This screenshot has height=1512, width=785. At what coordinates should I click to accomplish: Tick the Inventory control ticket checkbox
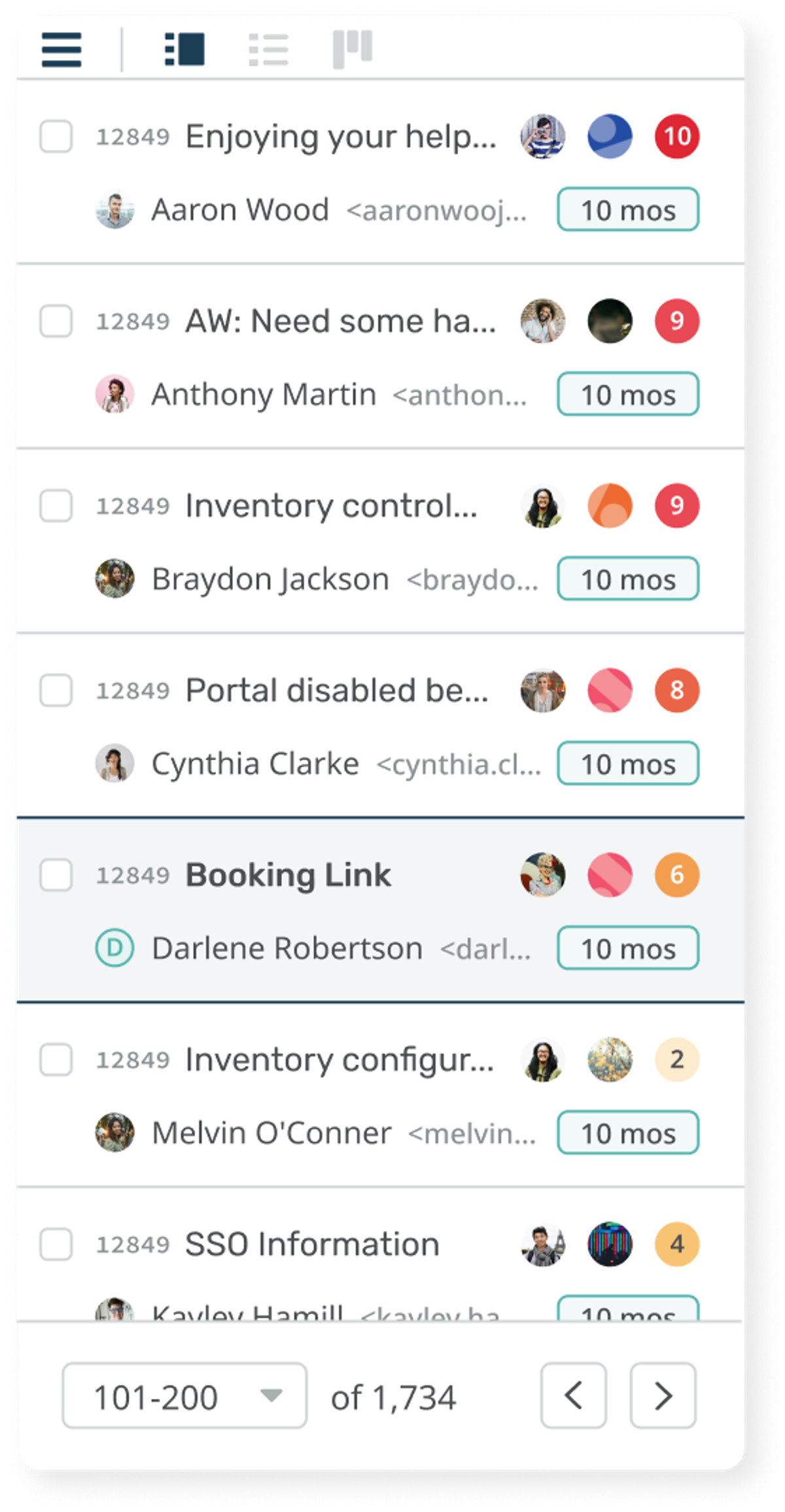pyautogui.click(x=56, y=506)
